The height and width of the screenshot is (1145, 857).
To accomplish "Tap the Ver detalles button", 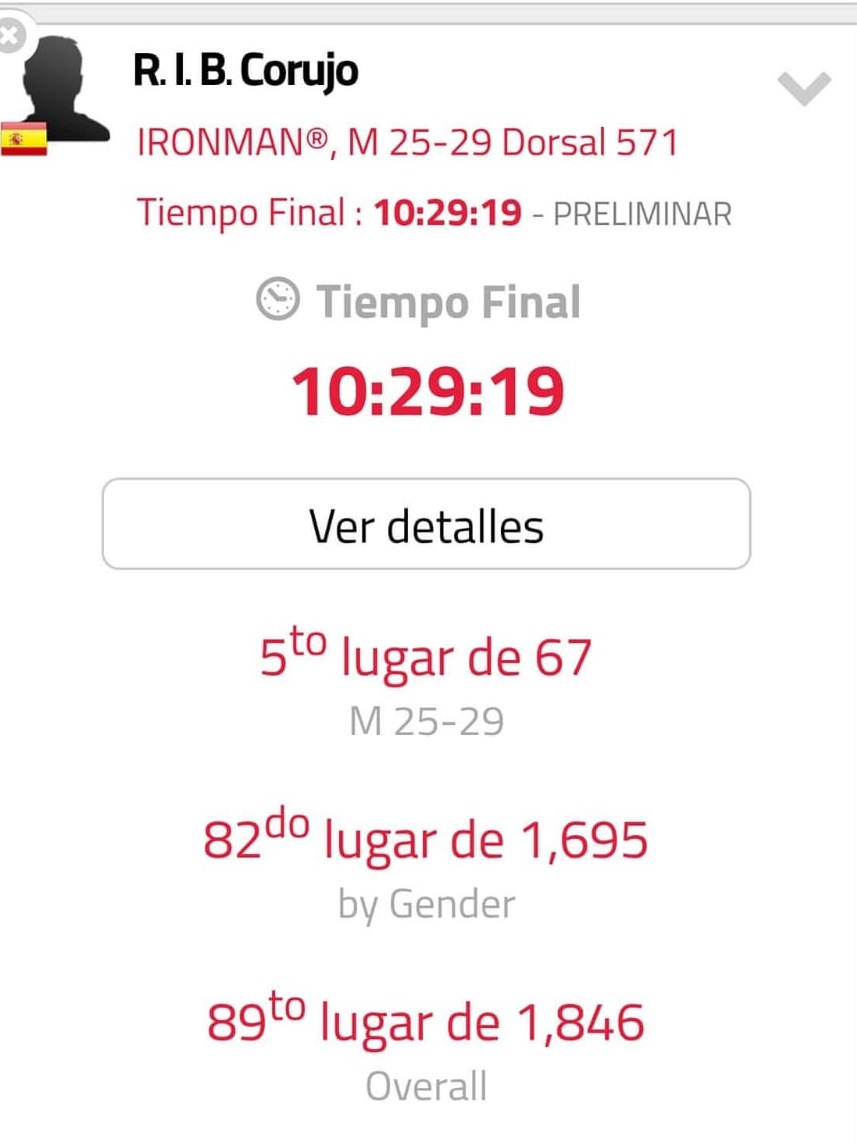I will pyautogui.click(x=426, y=524).
